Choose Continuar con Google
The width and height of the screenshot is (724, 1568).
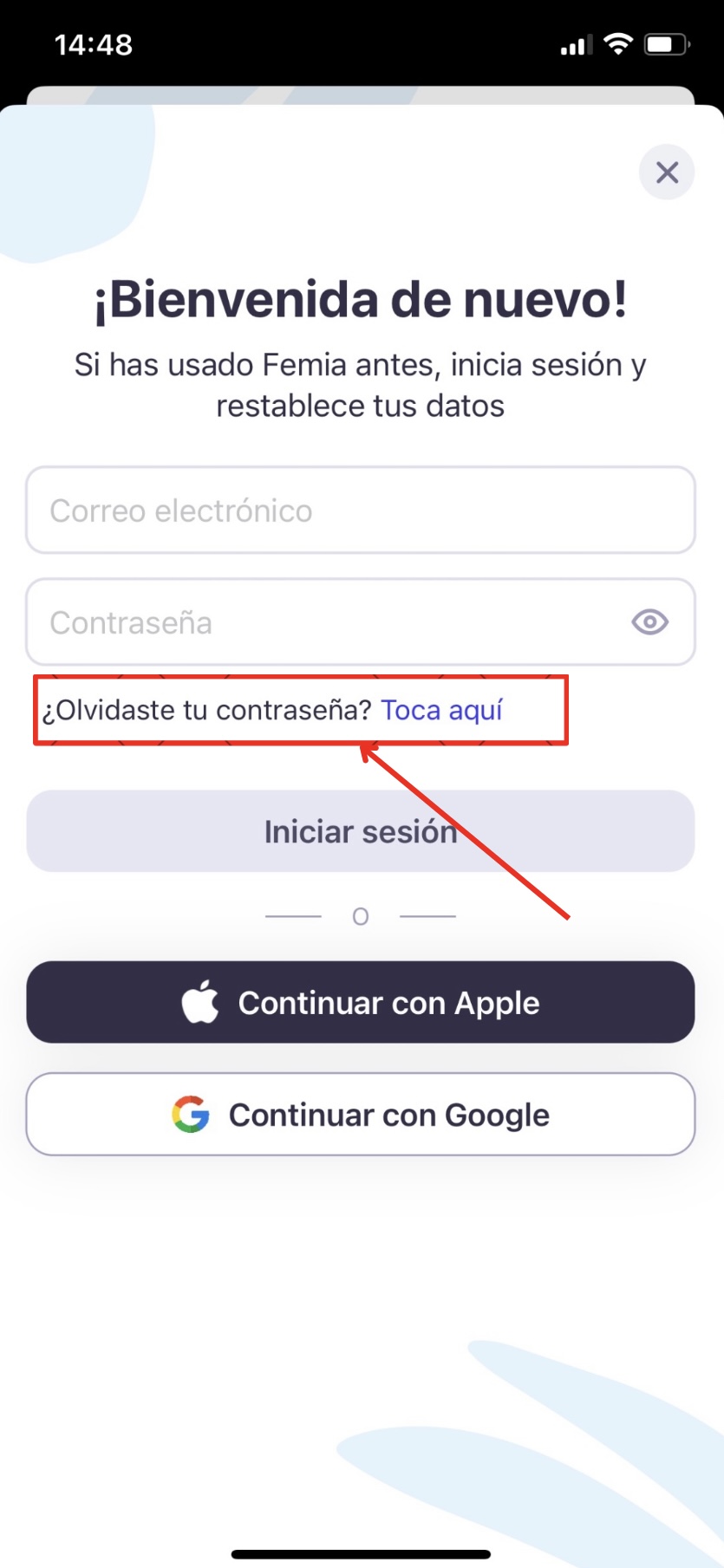[x=360, y=1115]
